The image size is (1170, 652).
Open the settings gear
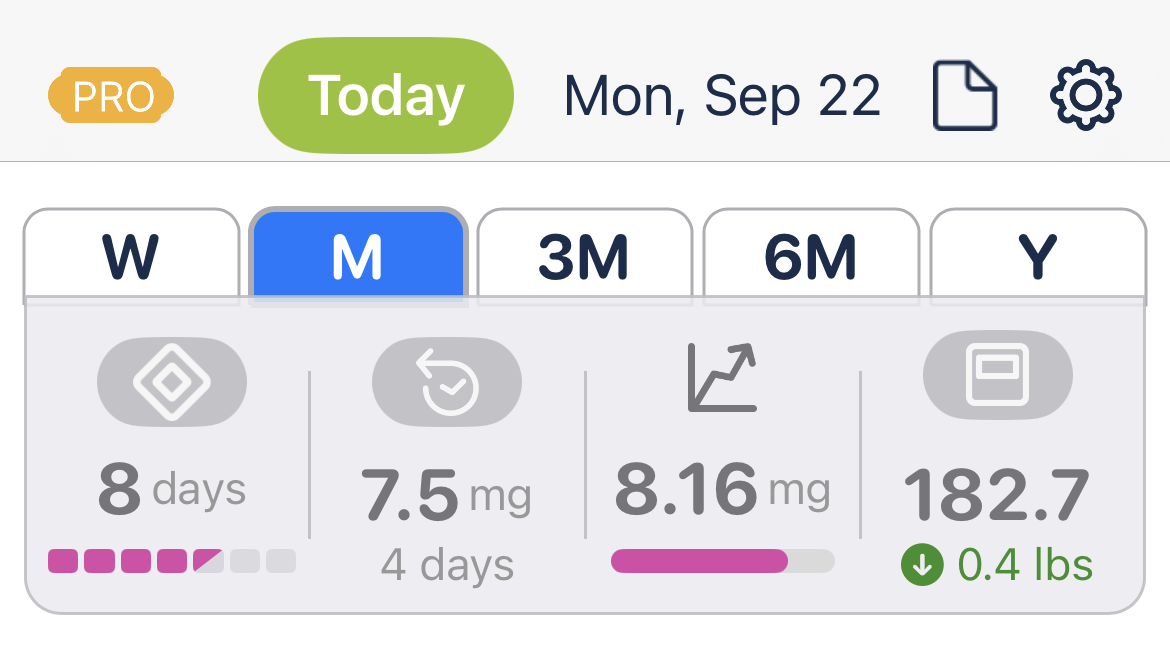click(1086, 96)
